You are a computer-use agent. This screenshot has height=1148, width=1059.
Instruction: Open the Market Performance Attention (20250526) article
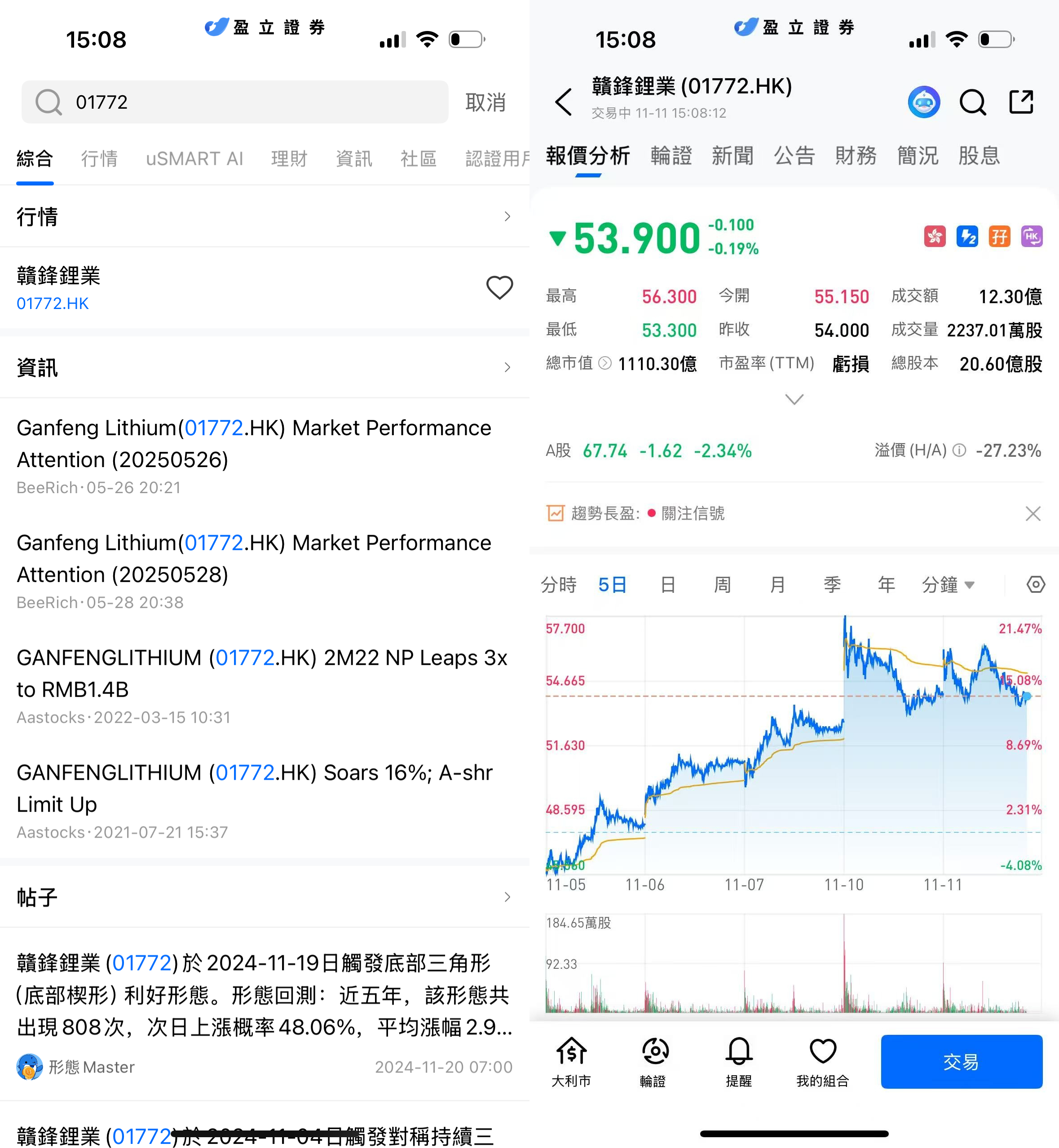pyautogui.click(x=254, y=444)
